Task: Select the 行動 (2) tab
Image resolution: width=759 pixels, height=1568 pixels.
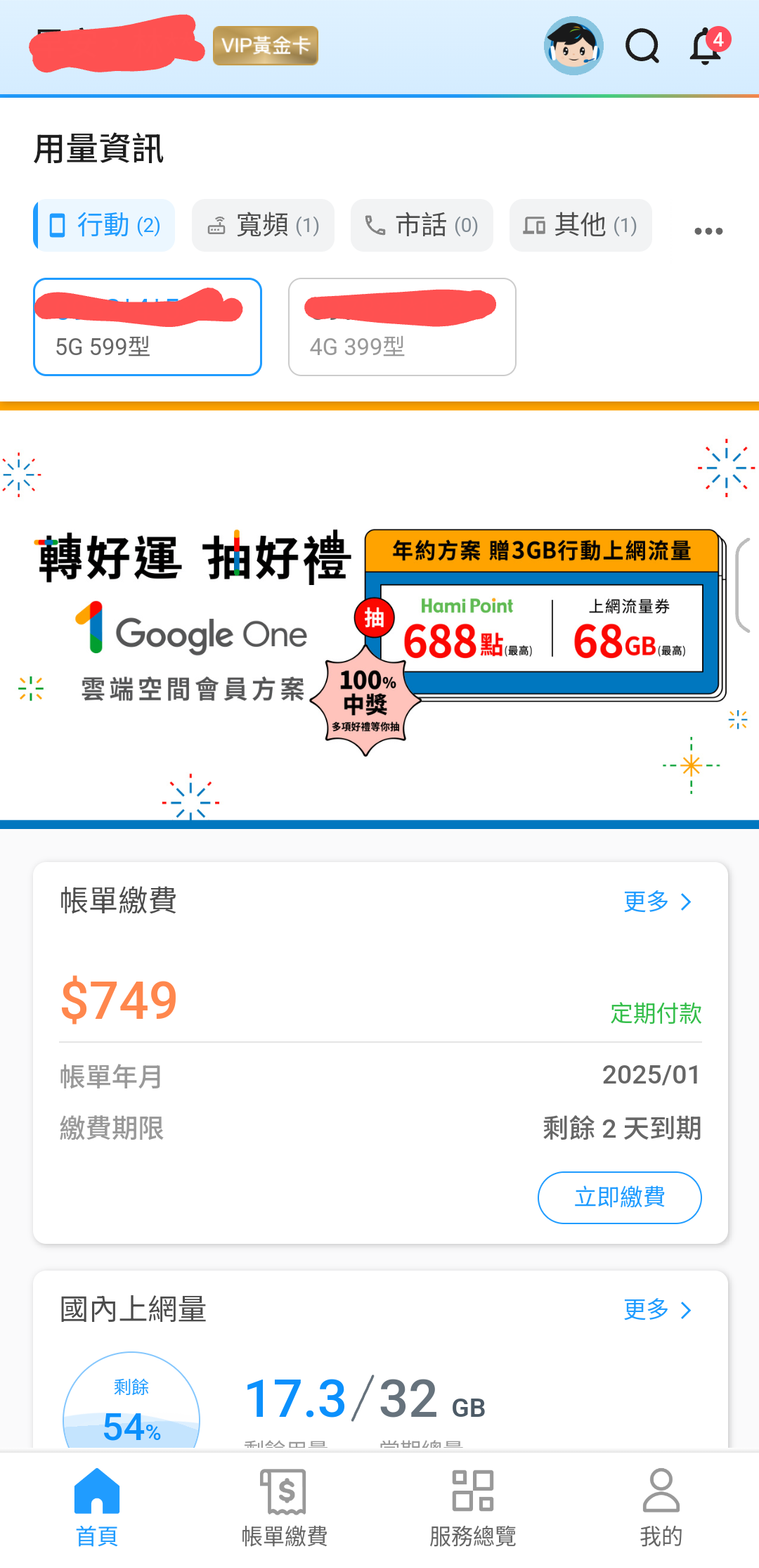Action: pyautogui.click(x=105, y=225)
